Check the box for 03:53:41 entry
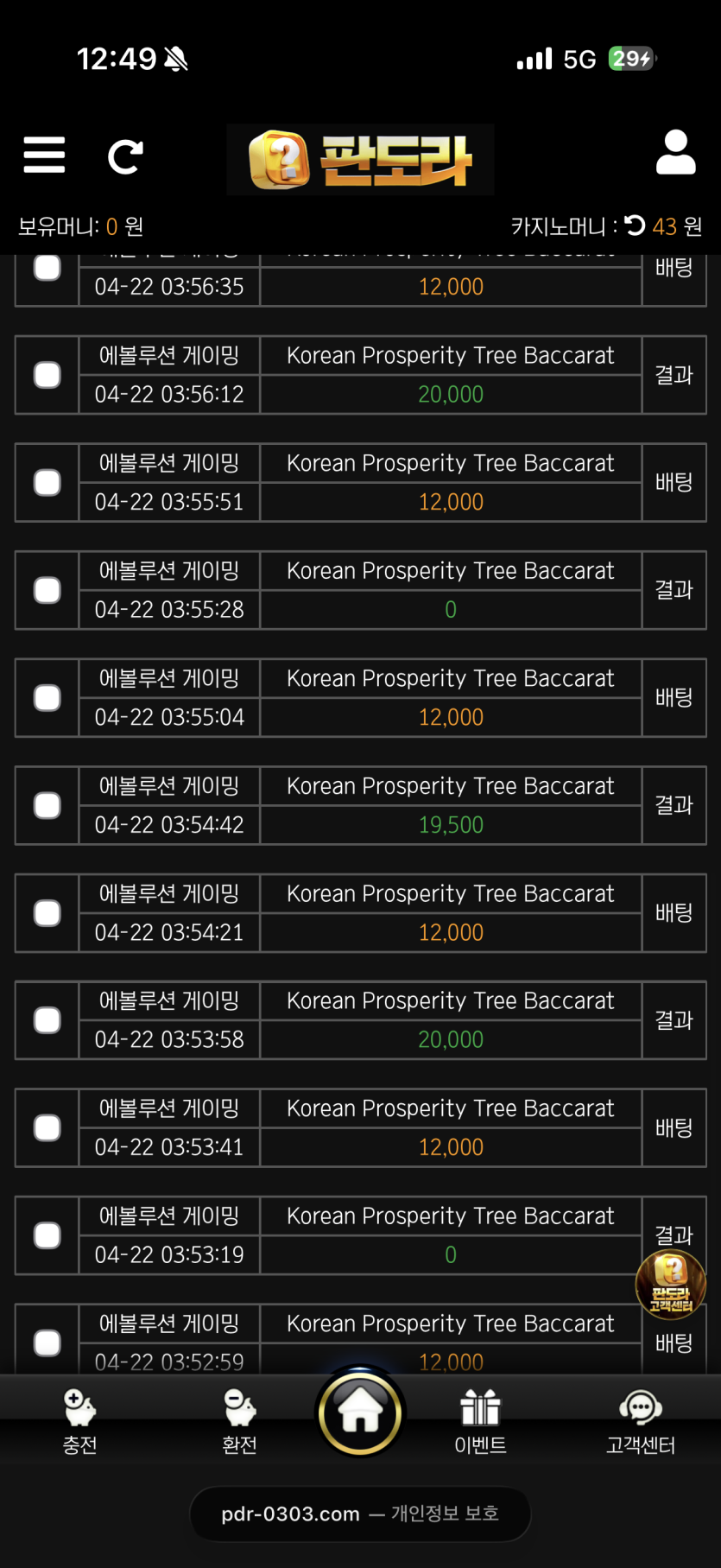This screenshot has height=1568, width=721. tap(47, 1128)
